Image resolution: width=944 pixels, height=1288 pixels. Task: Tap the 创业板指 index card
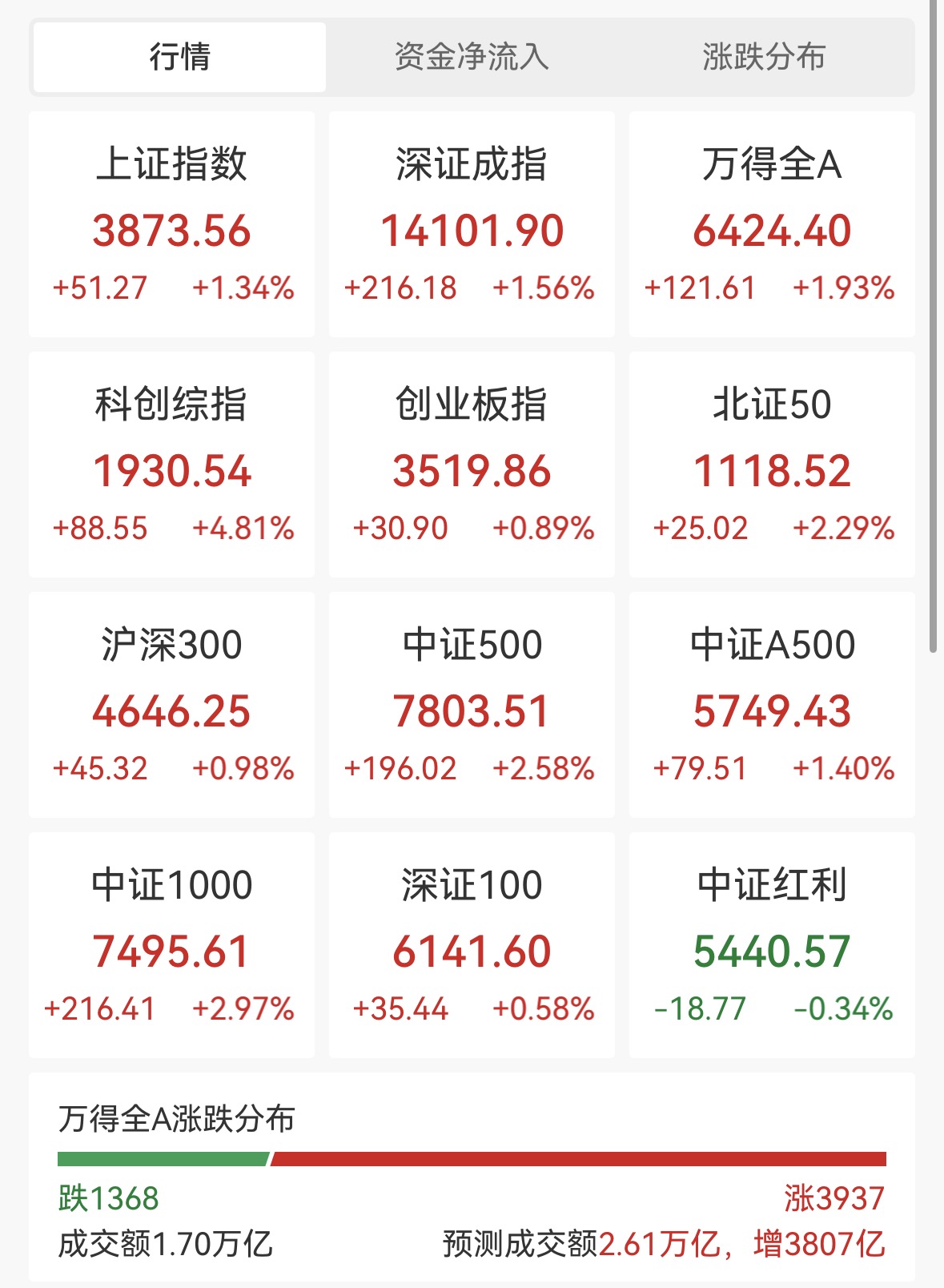pyautogui.click(x=472, y=465)
